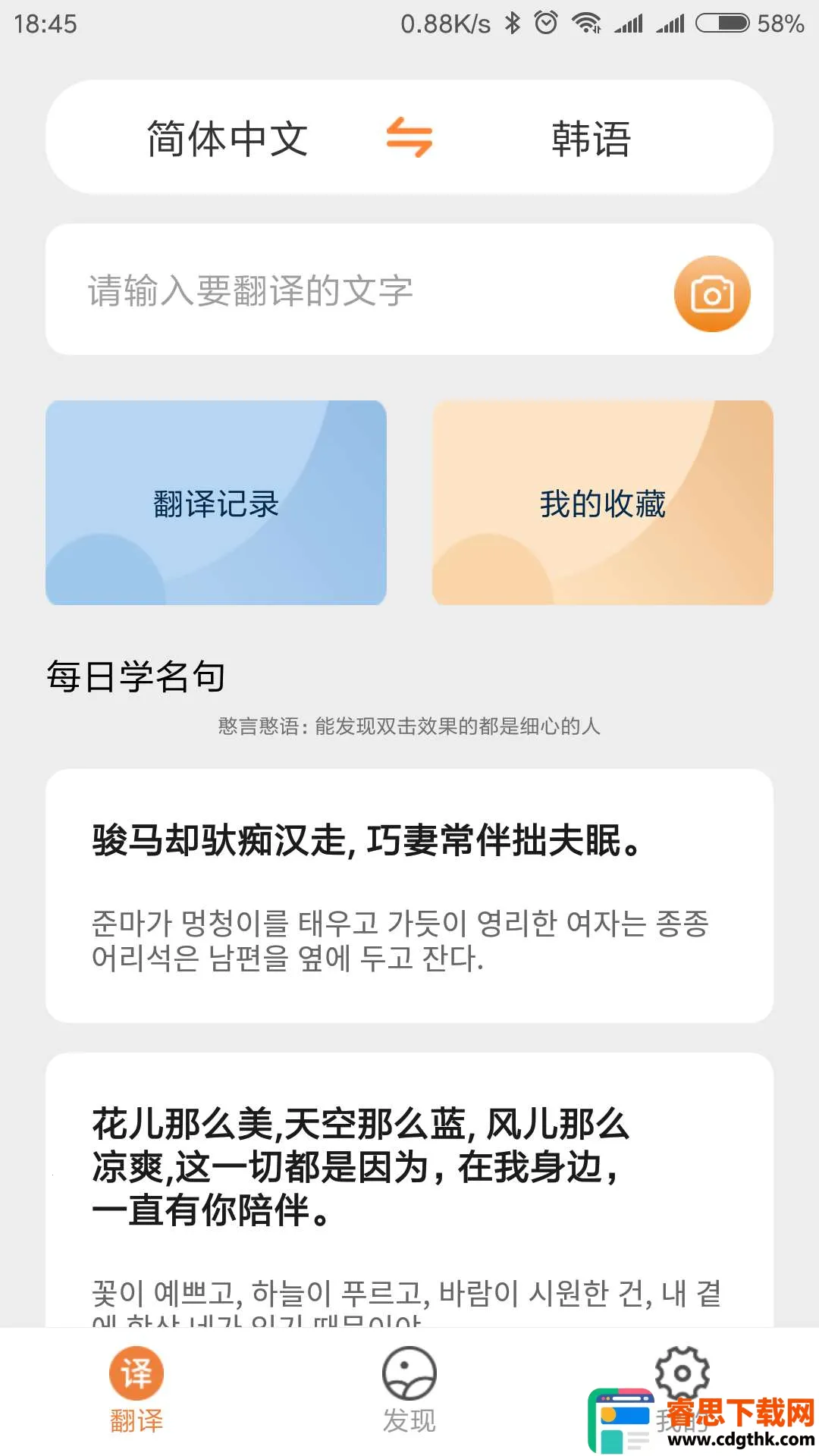Open 我的收藏 favorites card
Screen dimensions: 819x1456
click(x=603, y=503)
